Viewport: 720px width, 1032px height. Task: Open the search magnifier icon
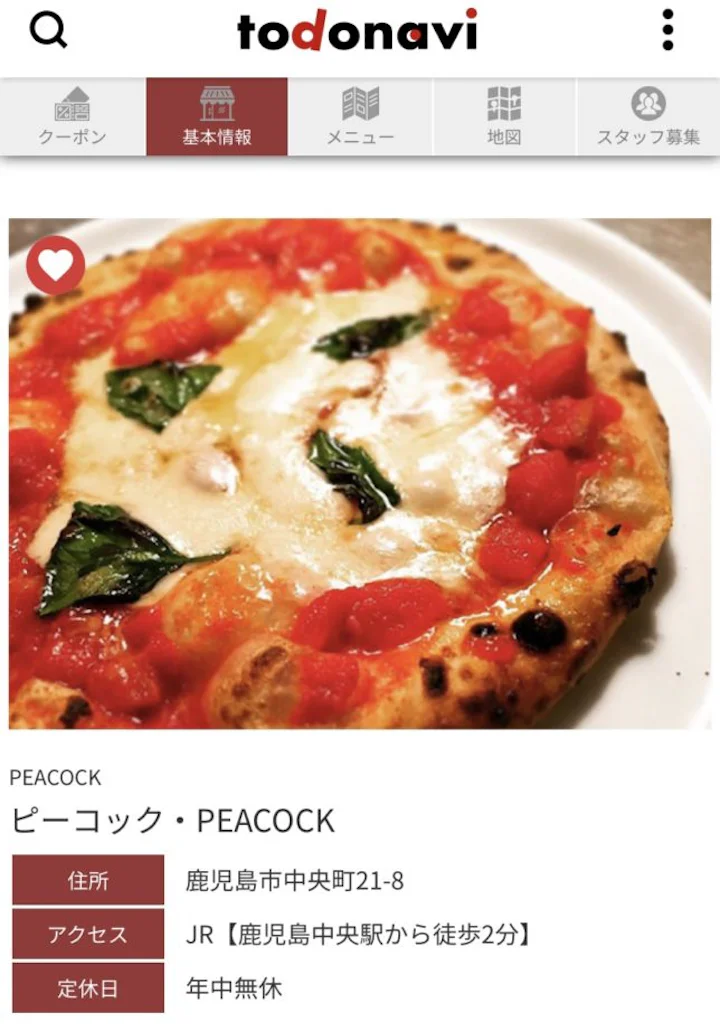tap(48, 30)
